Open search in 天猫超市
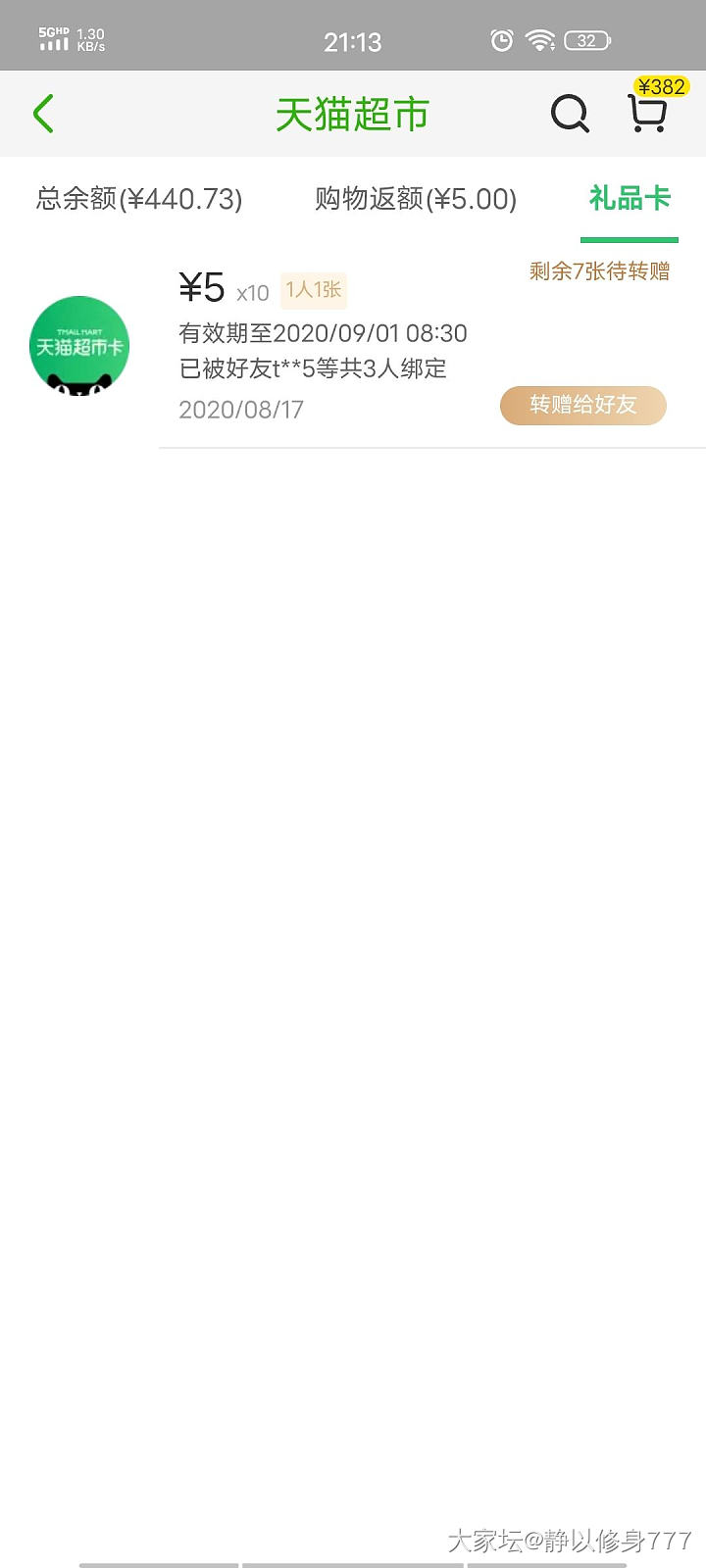This screenshot has height=1568, width=706. 570,114
